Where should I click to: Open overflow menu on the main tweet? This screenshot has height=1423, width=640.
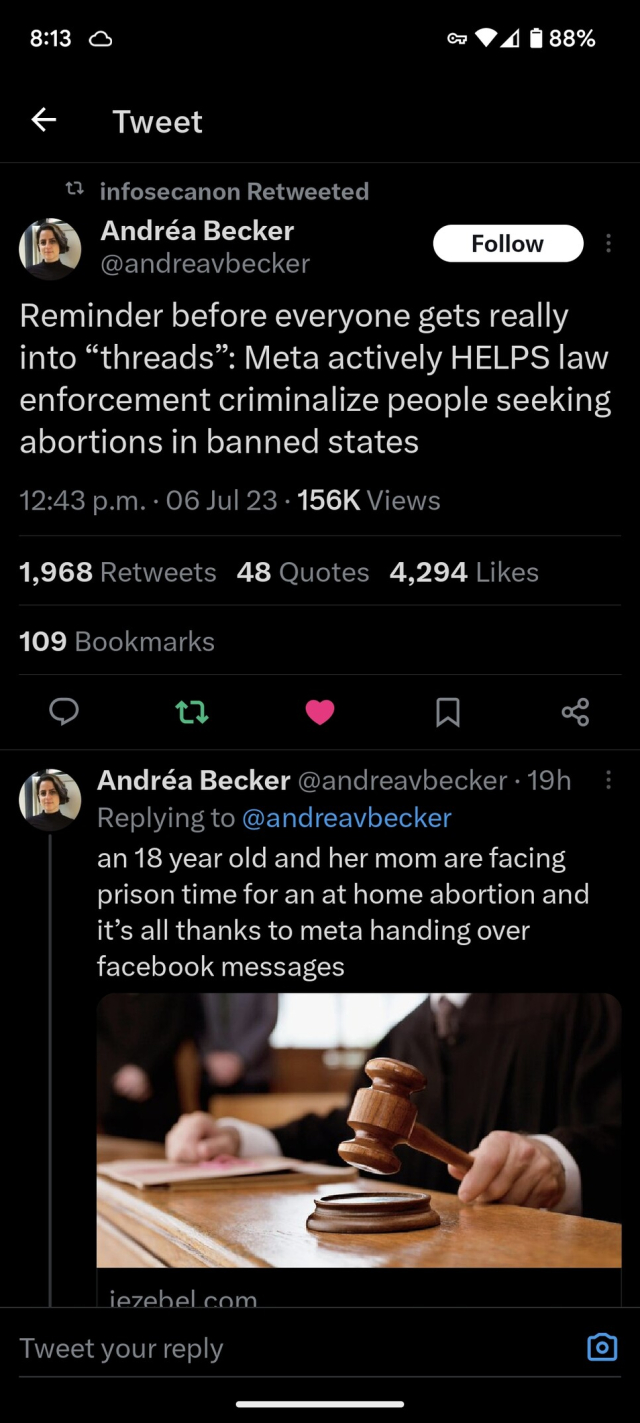[608, 244]
